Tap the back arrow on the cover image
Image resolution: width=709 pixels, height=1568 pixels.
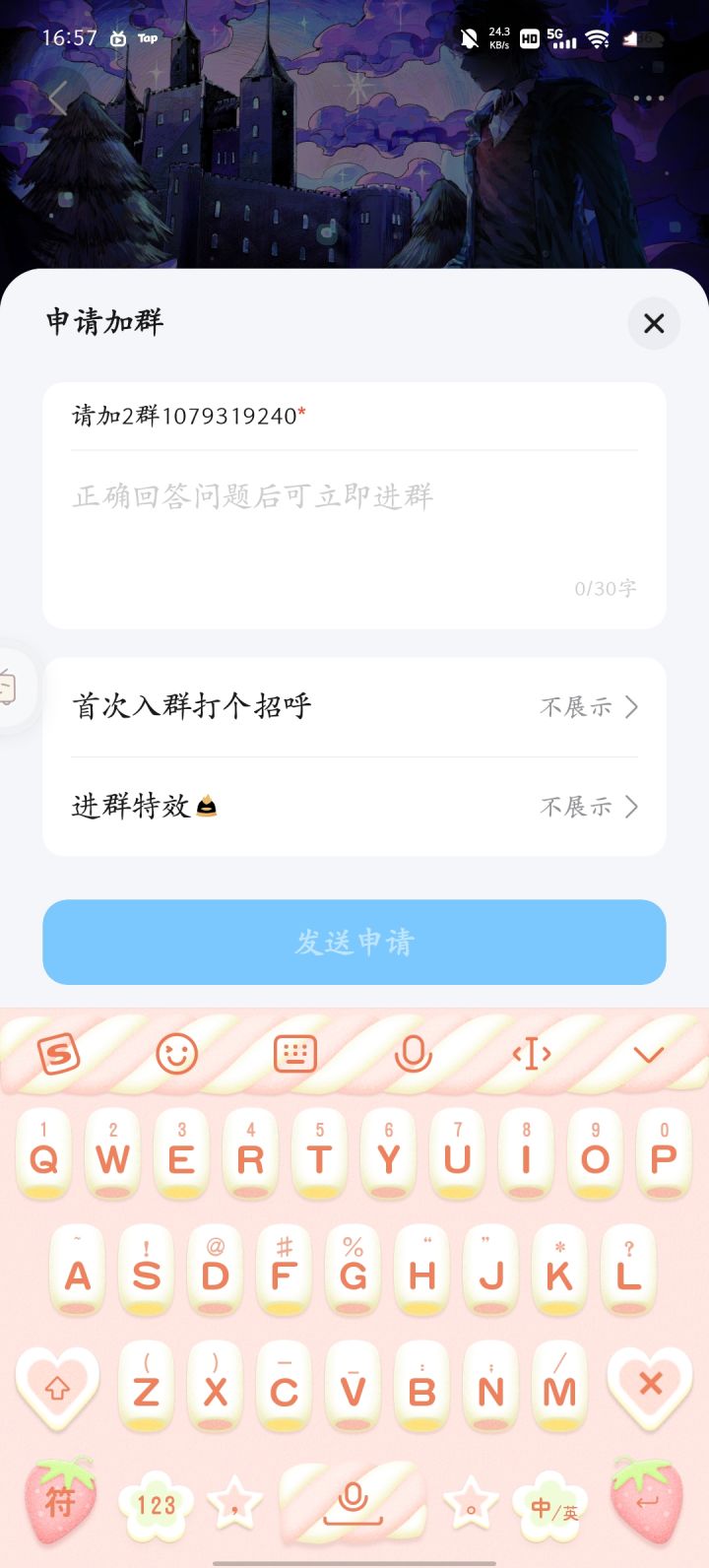click(x=59, y=98)
